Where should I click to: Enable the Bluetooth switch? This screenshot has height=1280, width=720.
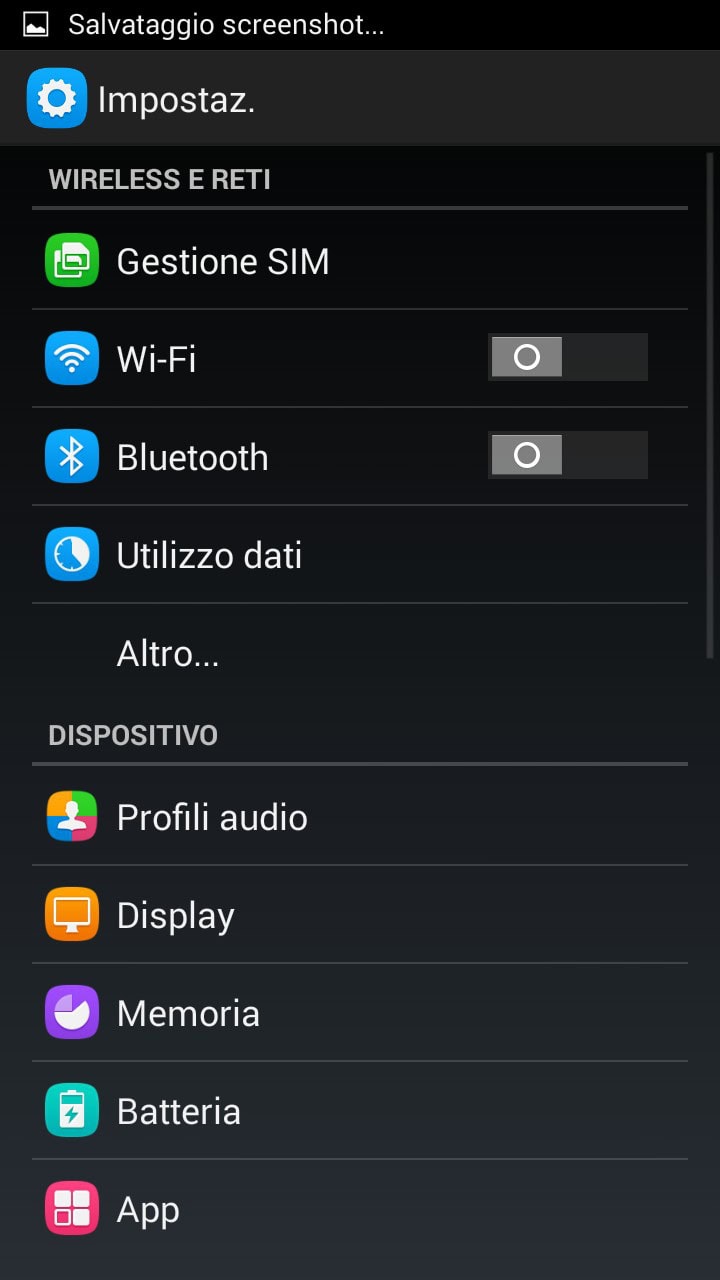coord(568,455)
